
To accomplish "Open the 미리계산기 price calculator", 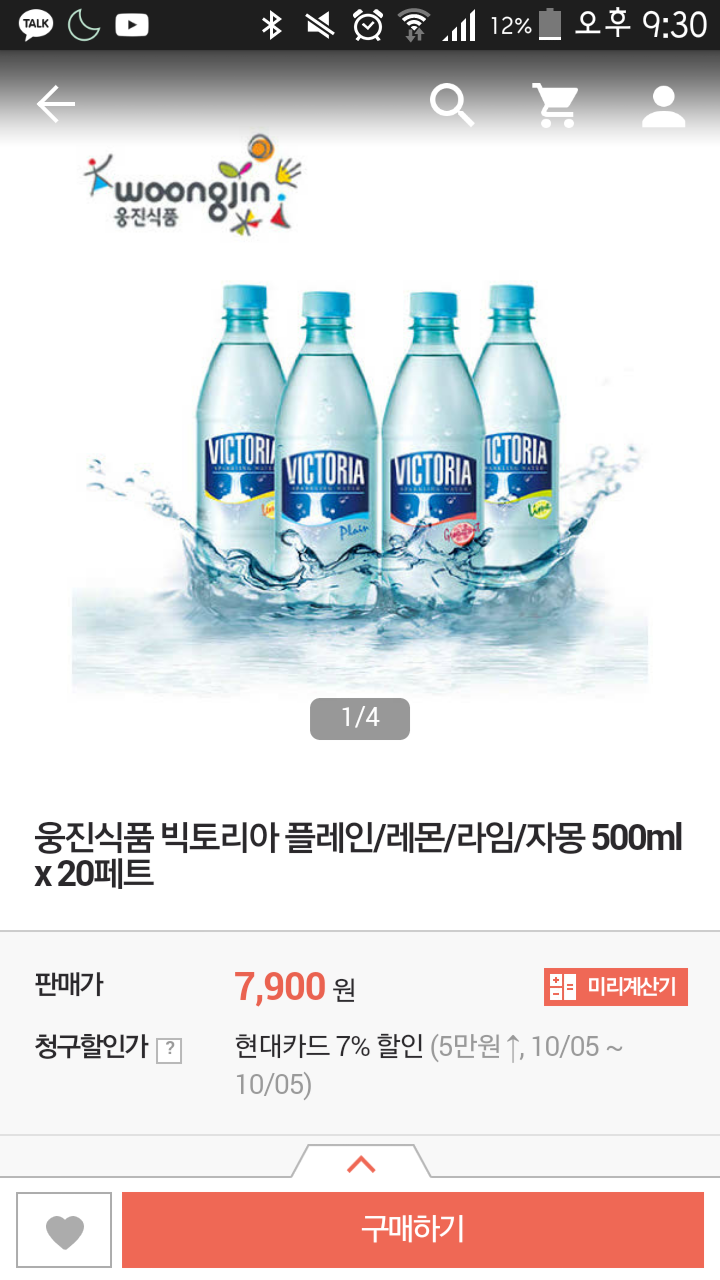I will coord(616,987).
